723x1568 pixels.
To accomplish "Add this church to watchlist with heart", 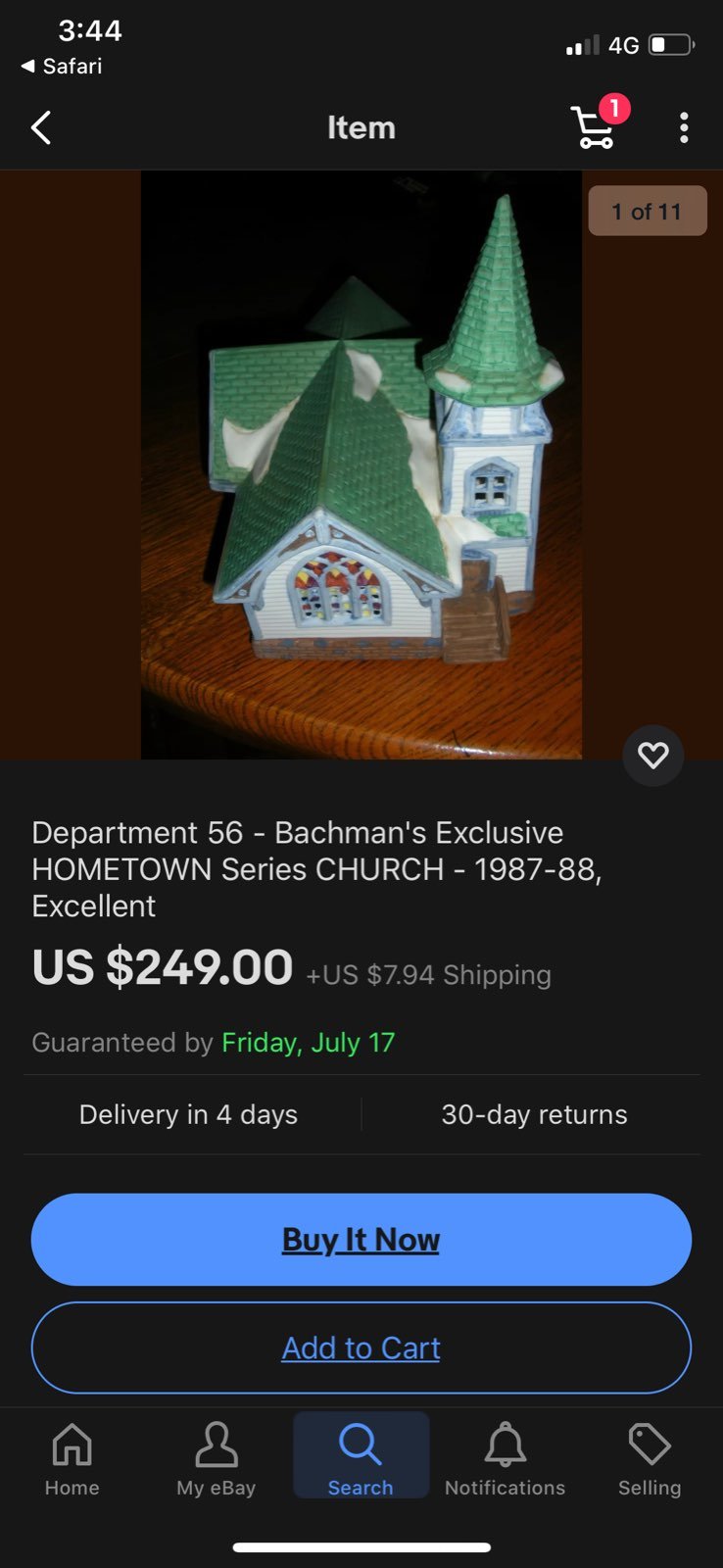I will 653,755.
